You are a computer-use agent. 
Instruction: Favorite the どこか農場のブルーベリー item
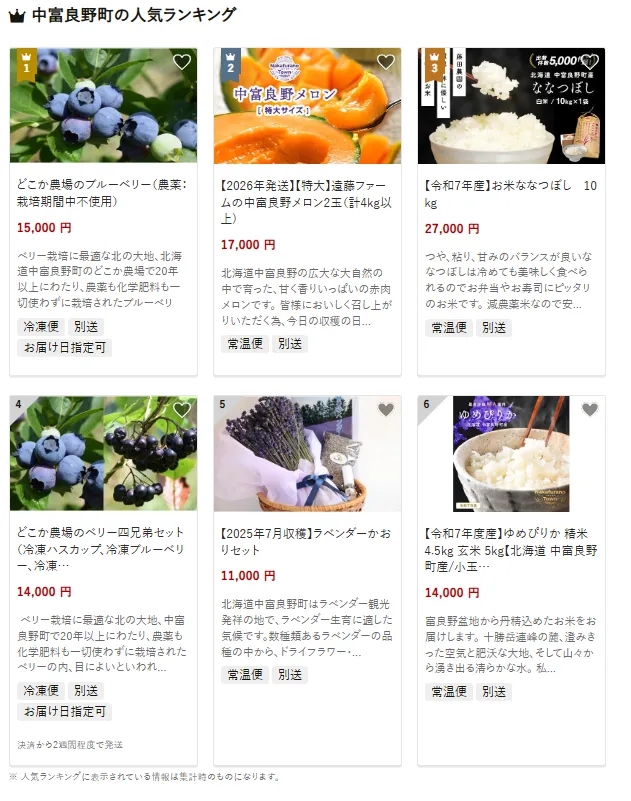click(181, 62)
